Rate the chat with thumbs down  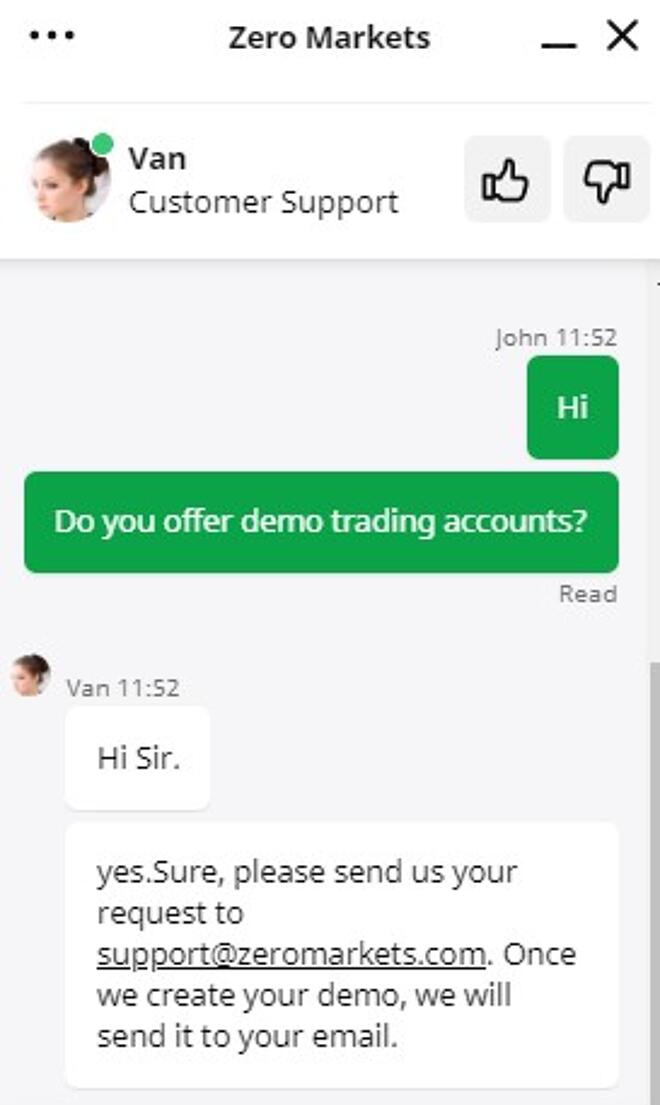[x=606, y=180]
